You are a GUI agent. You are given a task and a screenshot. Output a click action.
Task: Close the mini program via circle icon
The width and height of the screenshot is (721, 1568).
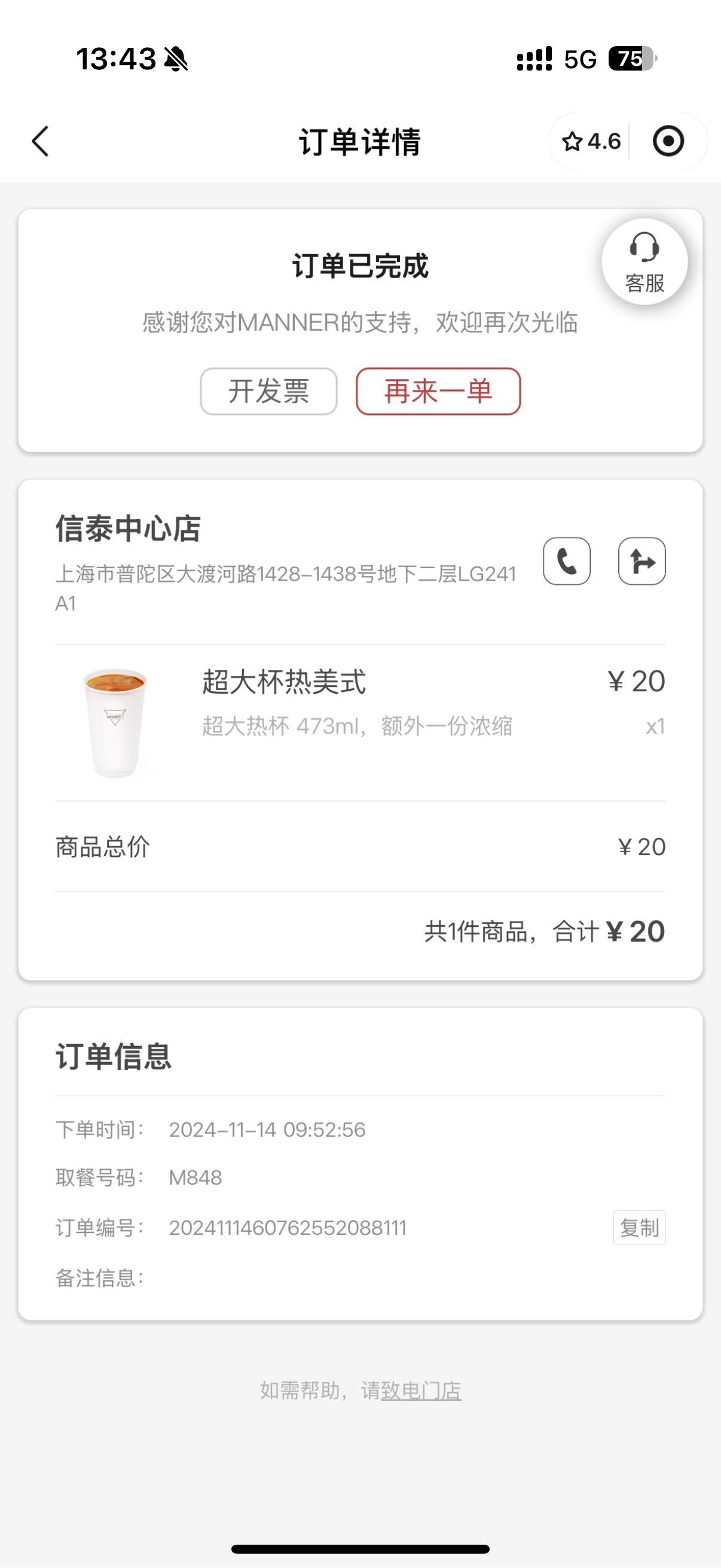pos(668,141)
